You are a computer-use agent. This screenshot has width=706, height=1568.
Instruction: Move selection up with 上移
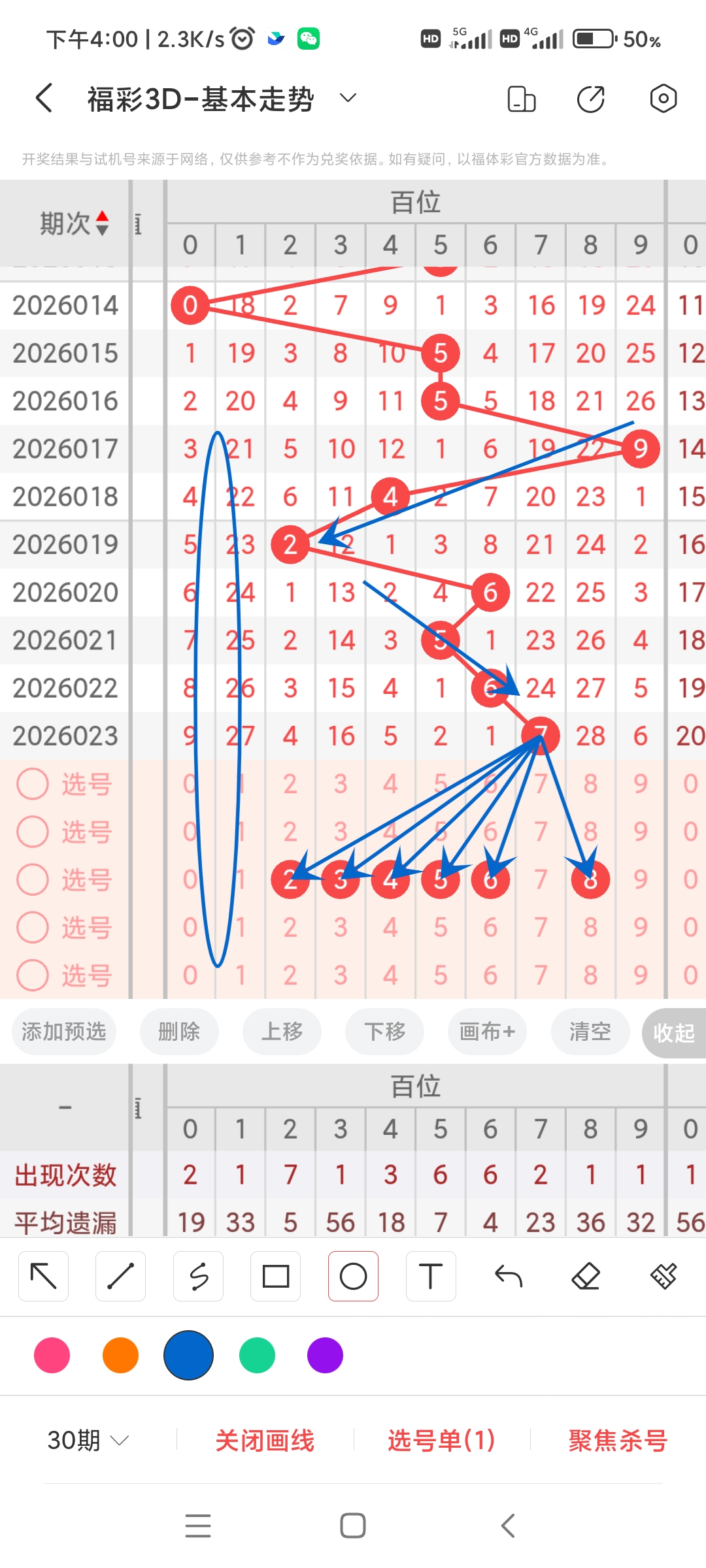[x=282, y=1032]
